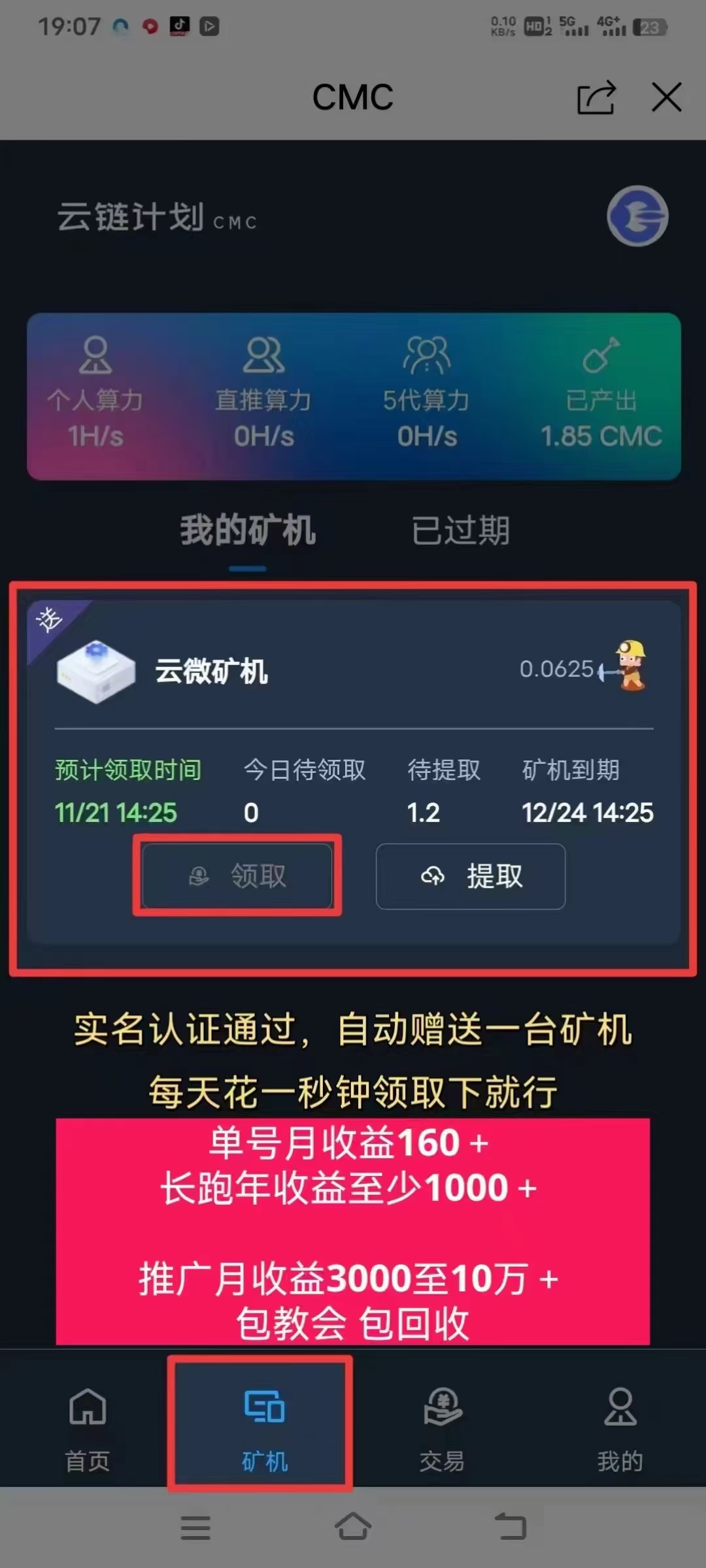Go to the 首页 tab
Screen dimensions: 706x1568
88,1429
